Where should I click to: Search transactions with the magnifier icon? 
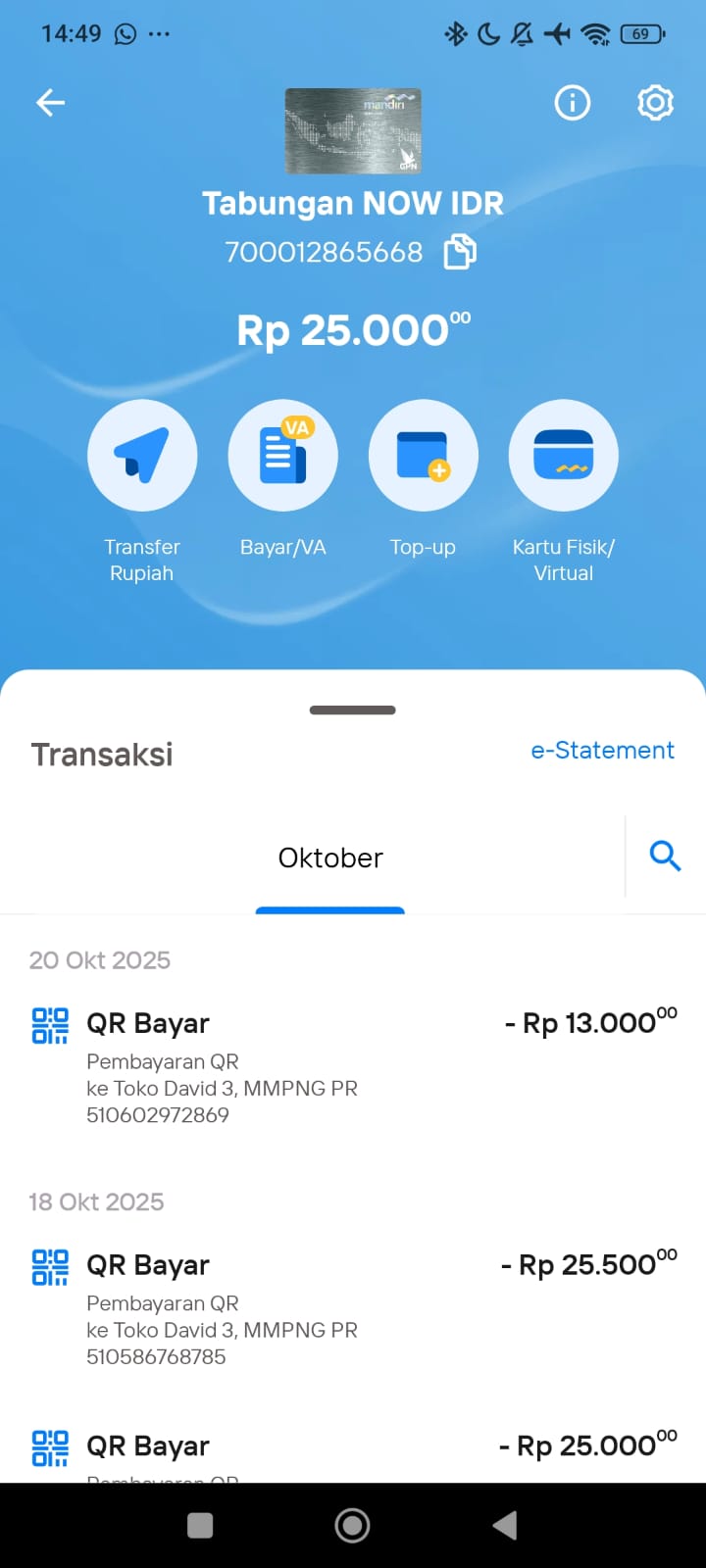point(665,857)
